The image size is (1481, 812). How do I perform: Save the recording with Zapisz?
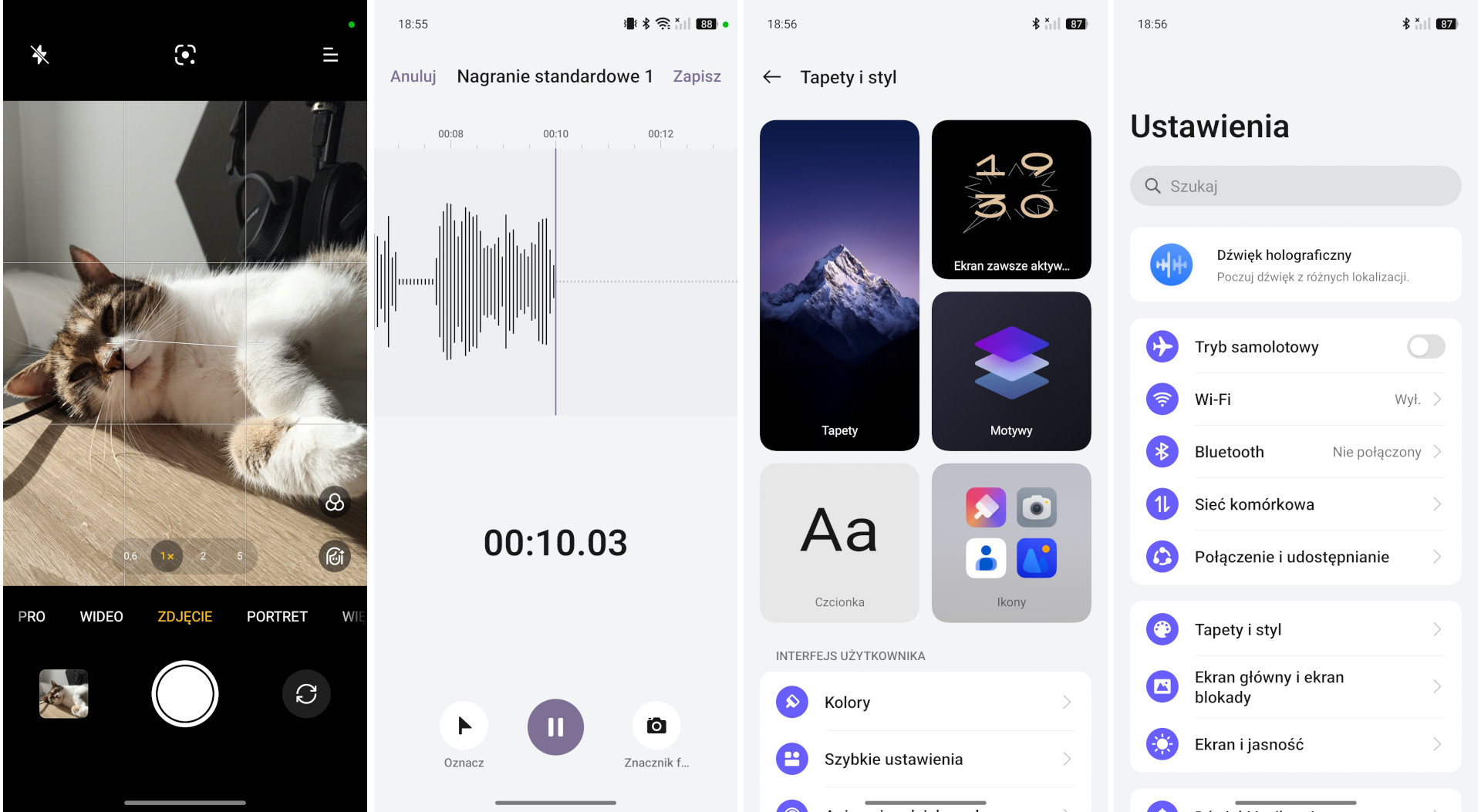coord(697,76)
